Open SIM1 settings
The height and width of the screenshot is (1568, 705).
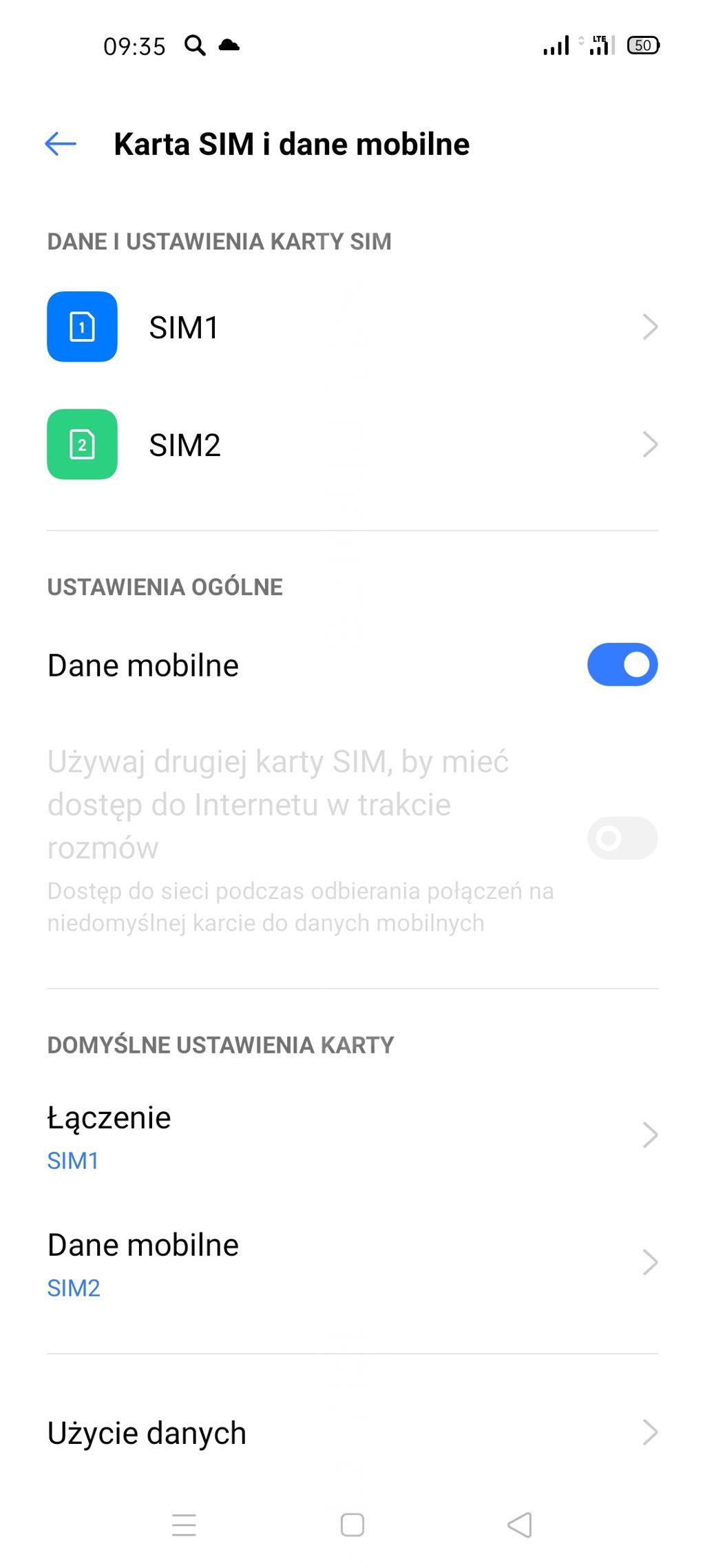point(351,327)
